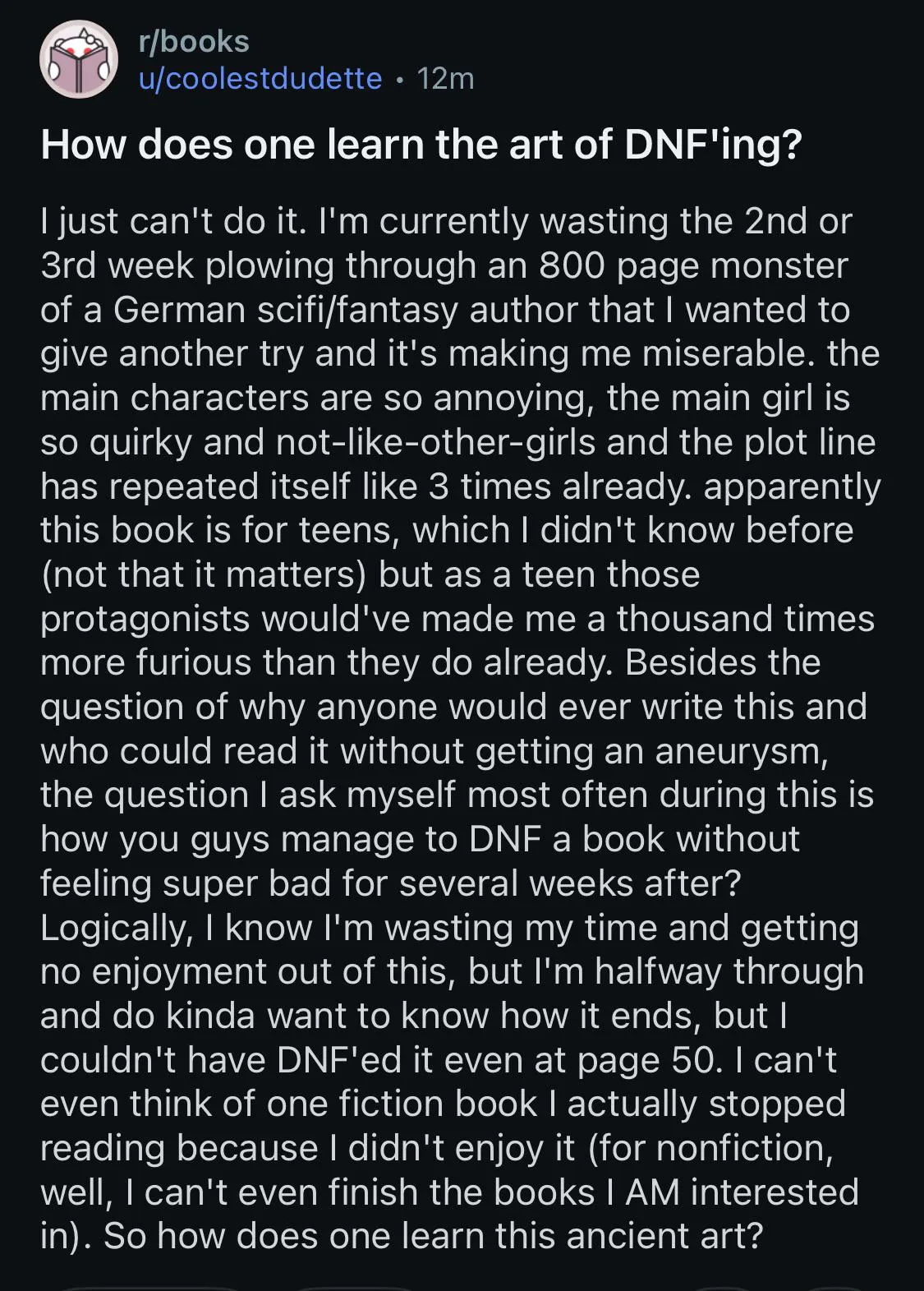View u/coolestdudette's profile
Image resolution: width=924 pixels, height=1291 pixels.
(260, 79)
